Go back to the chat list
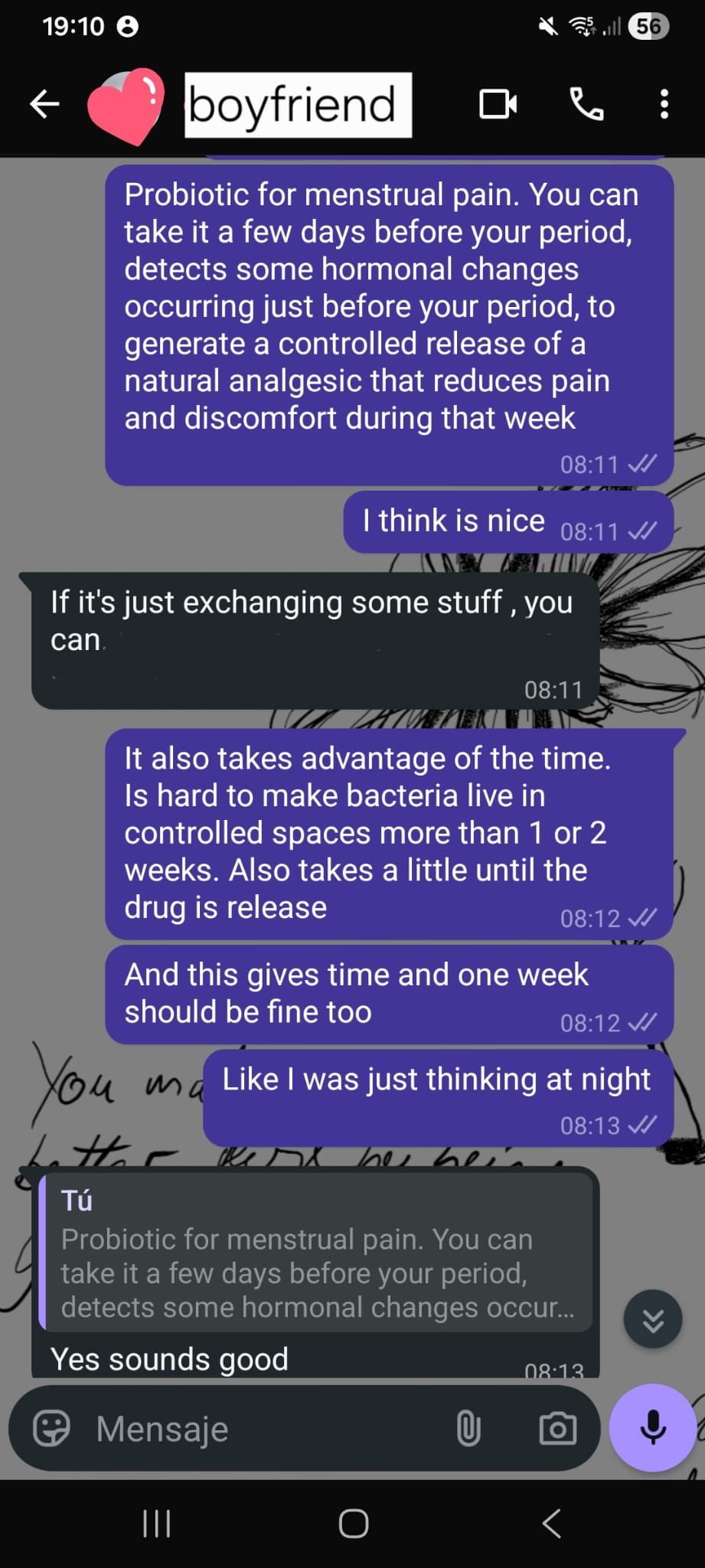 point(44,104)
